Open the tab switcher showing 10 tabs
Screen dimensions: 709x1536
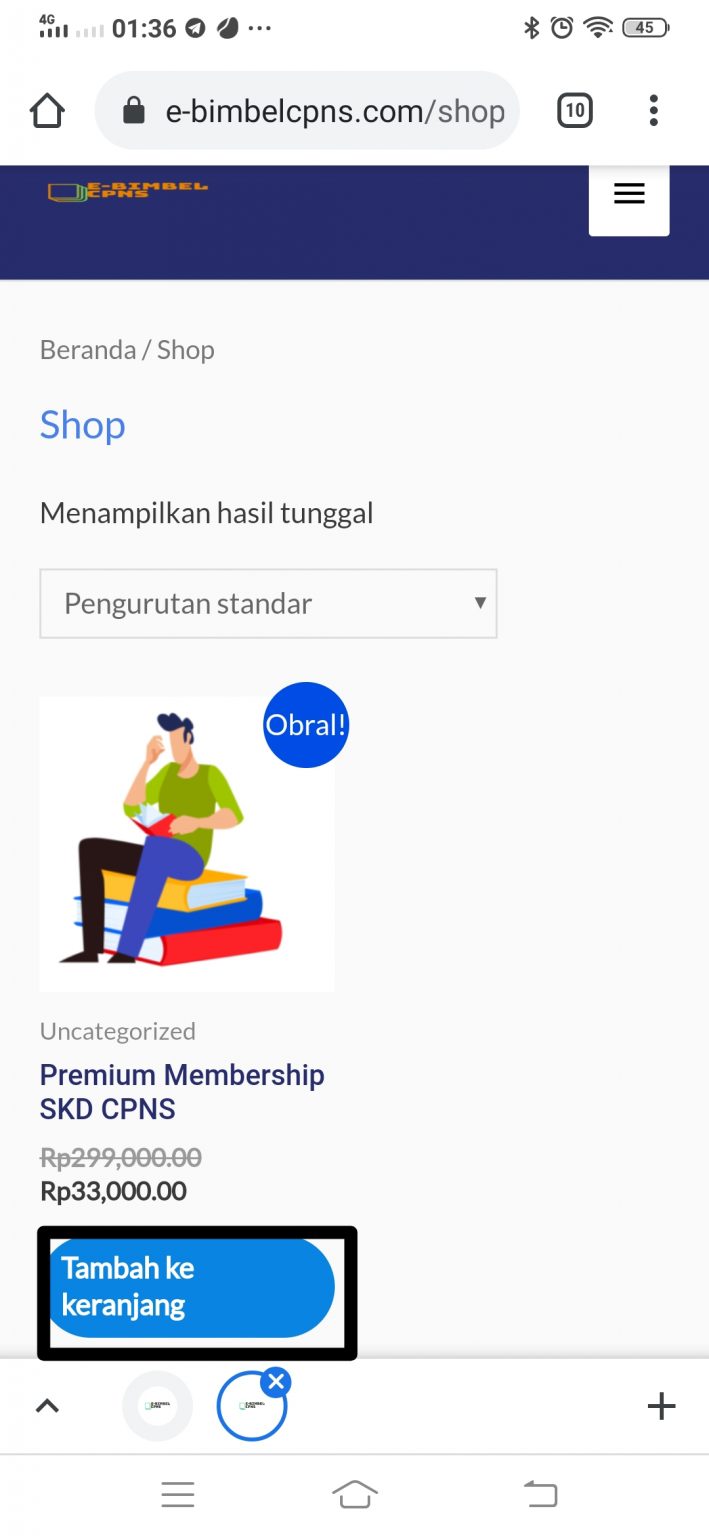click(x=574, y=110)
